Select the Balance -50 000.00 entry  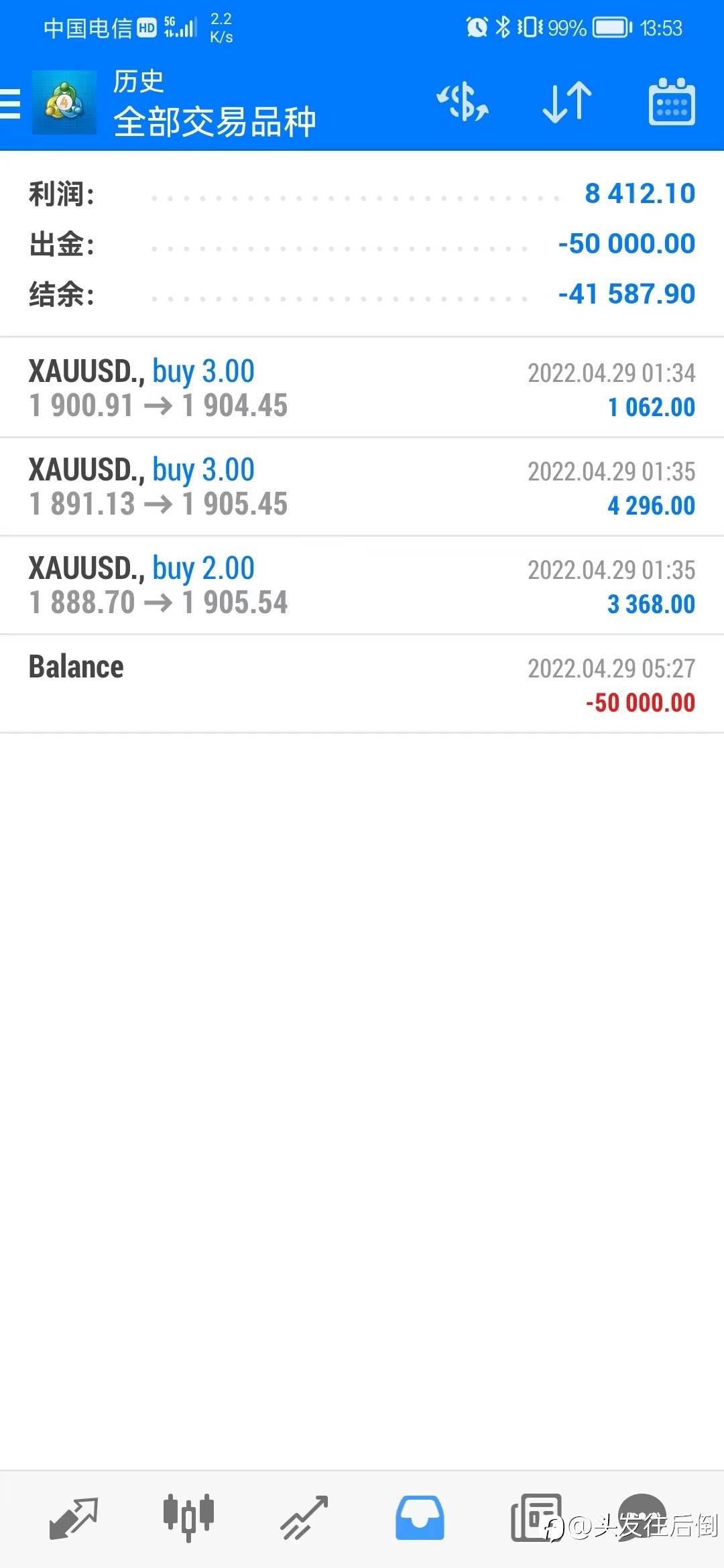362,684
